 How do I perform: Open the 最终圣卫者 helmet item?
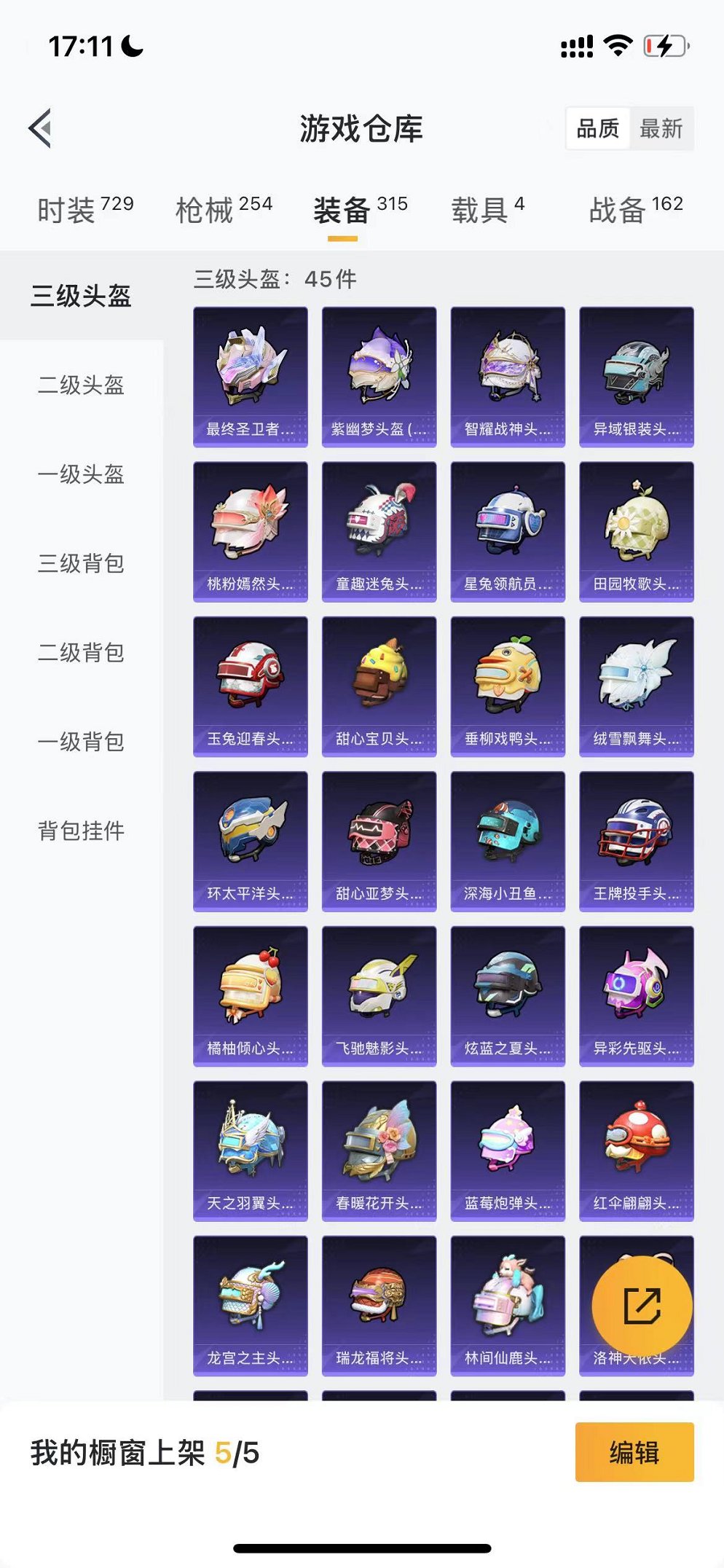coord(251,377)
